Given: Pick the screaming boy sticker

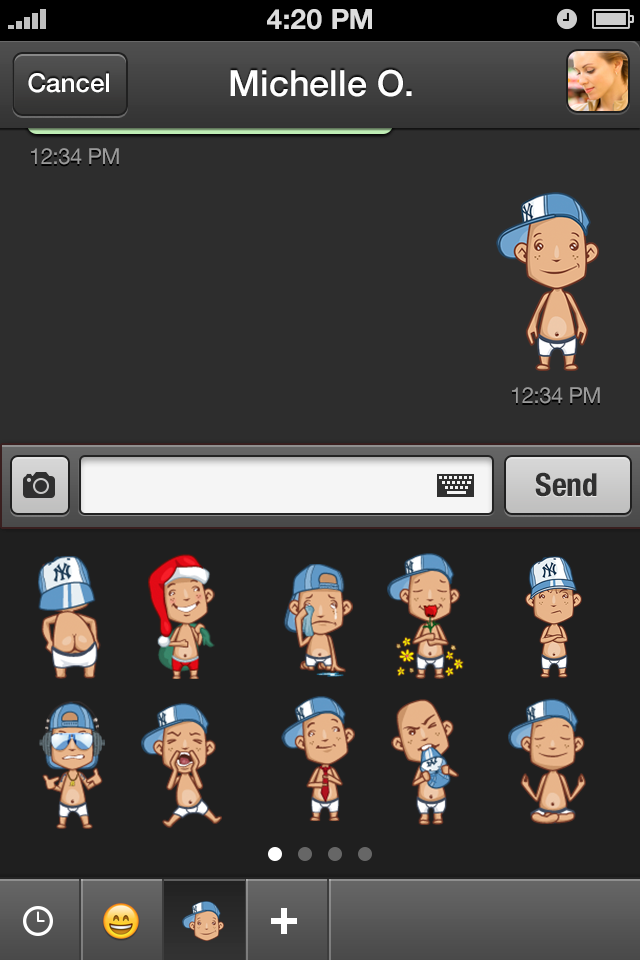Looking at the screenshot, I should tap(185, 765).
